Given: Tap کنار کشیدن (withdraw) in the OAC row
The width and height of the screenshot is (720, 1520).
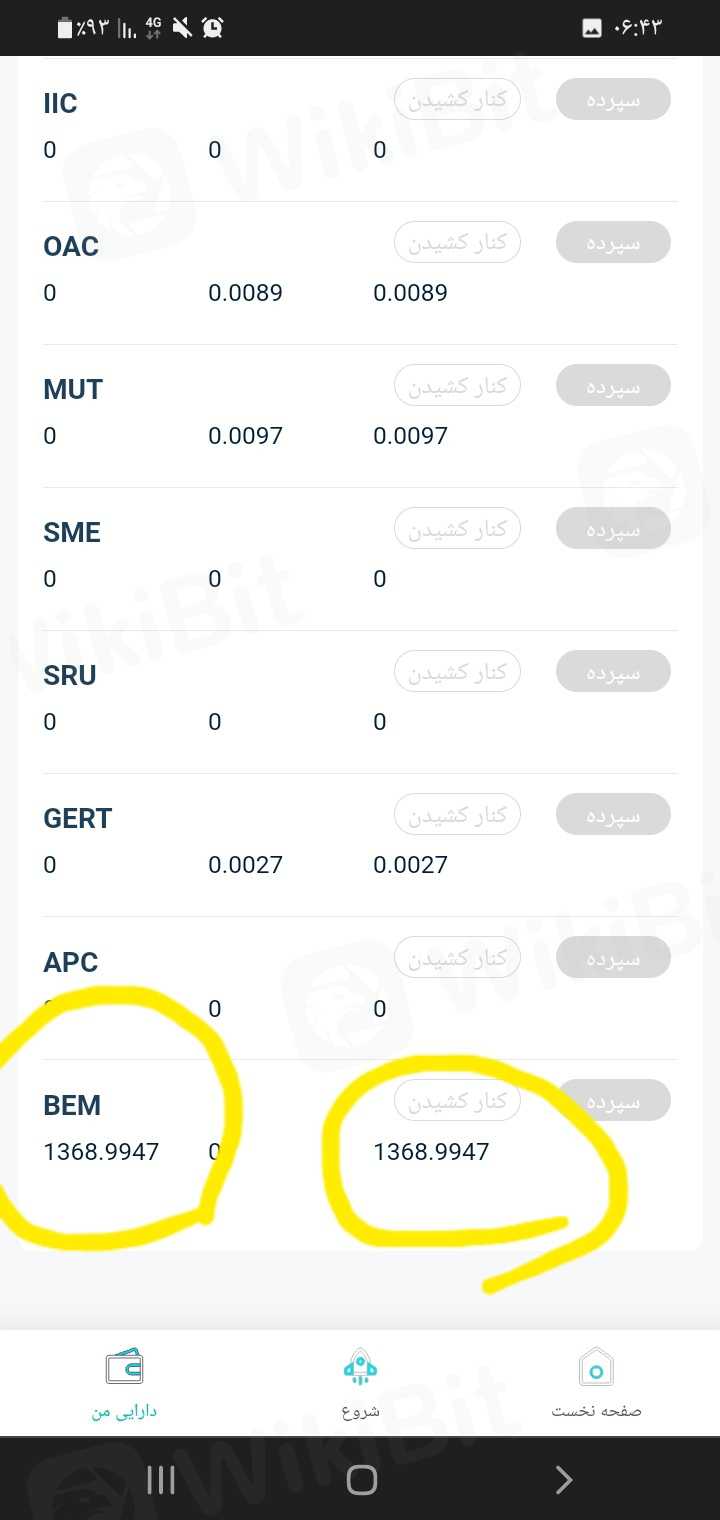Looking at the screenshot, I should tap(457, 242).
